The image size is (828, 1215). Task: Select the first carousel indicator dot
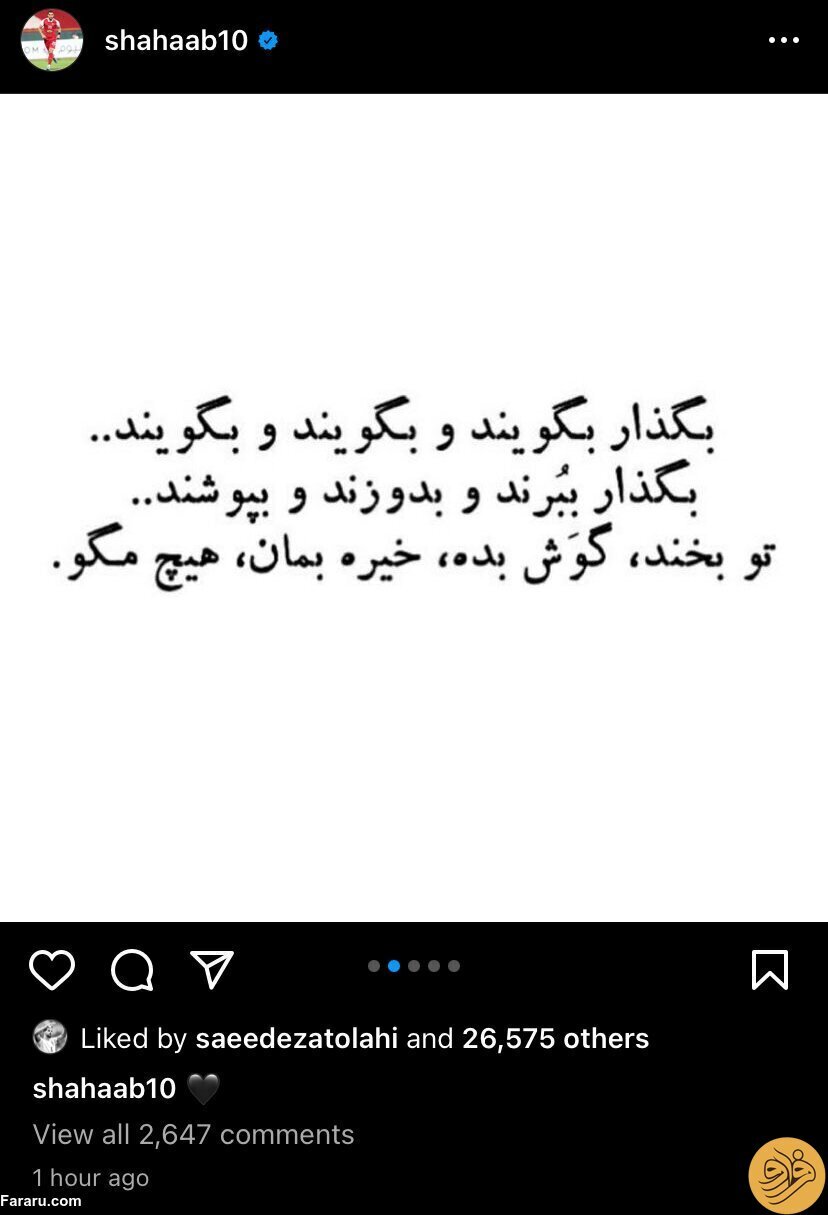pos(372,966)
